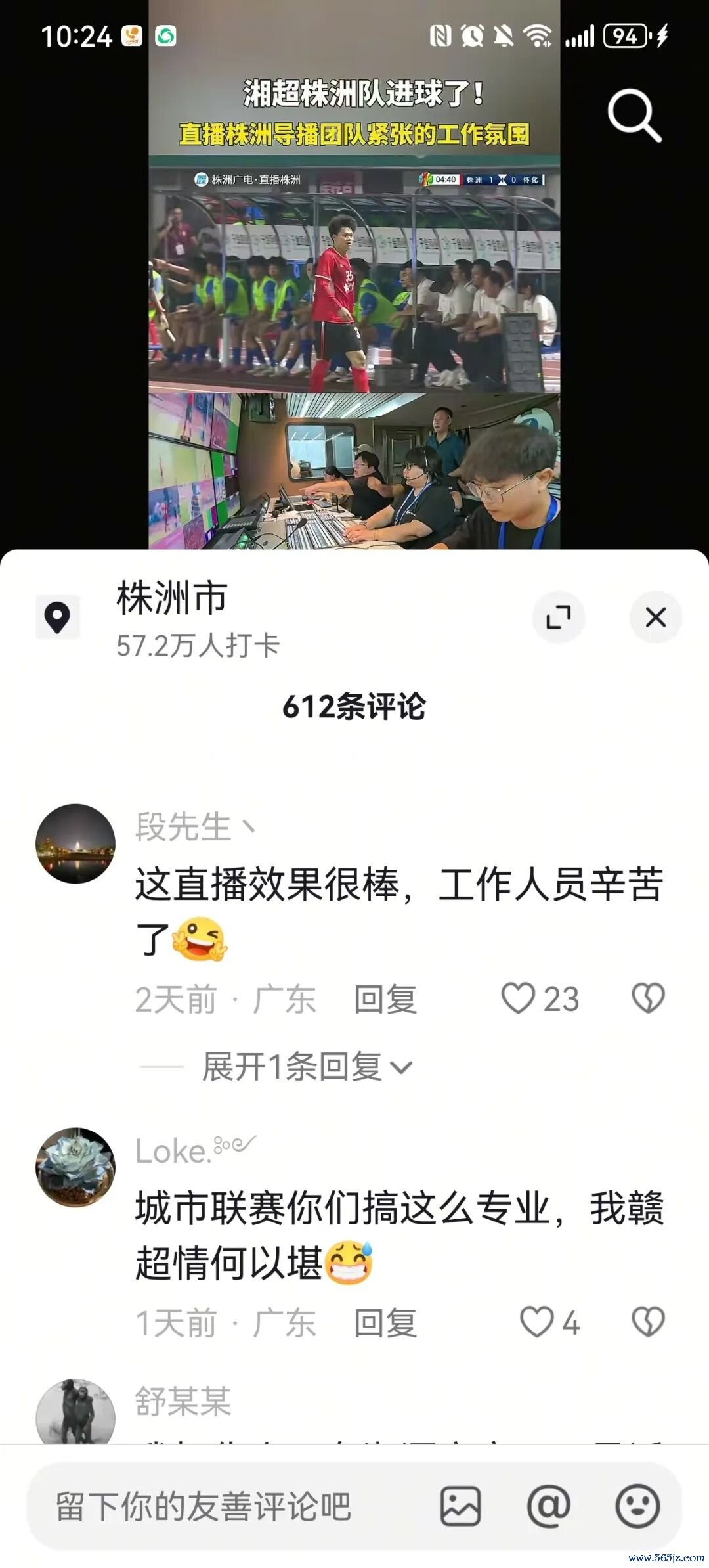Like 段先生's comment
Screen dimensions: 709x1568
pyautogui.click(x=519, y=998)
